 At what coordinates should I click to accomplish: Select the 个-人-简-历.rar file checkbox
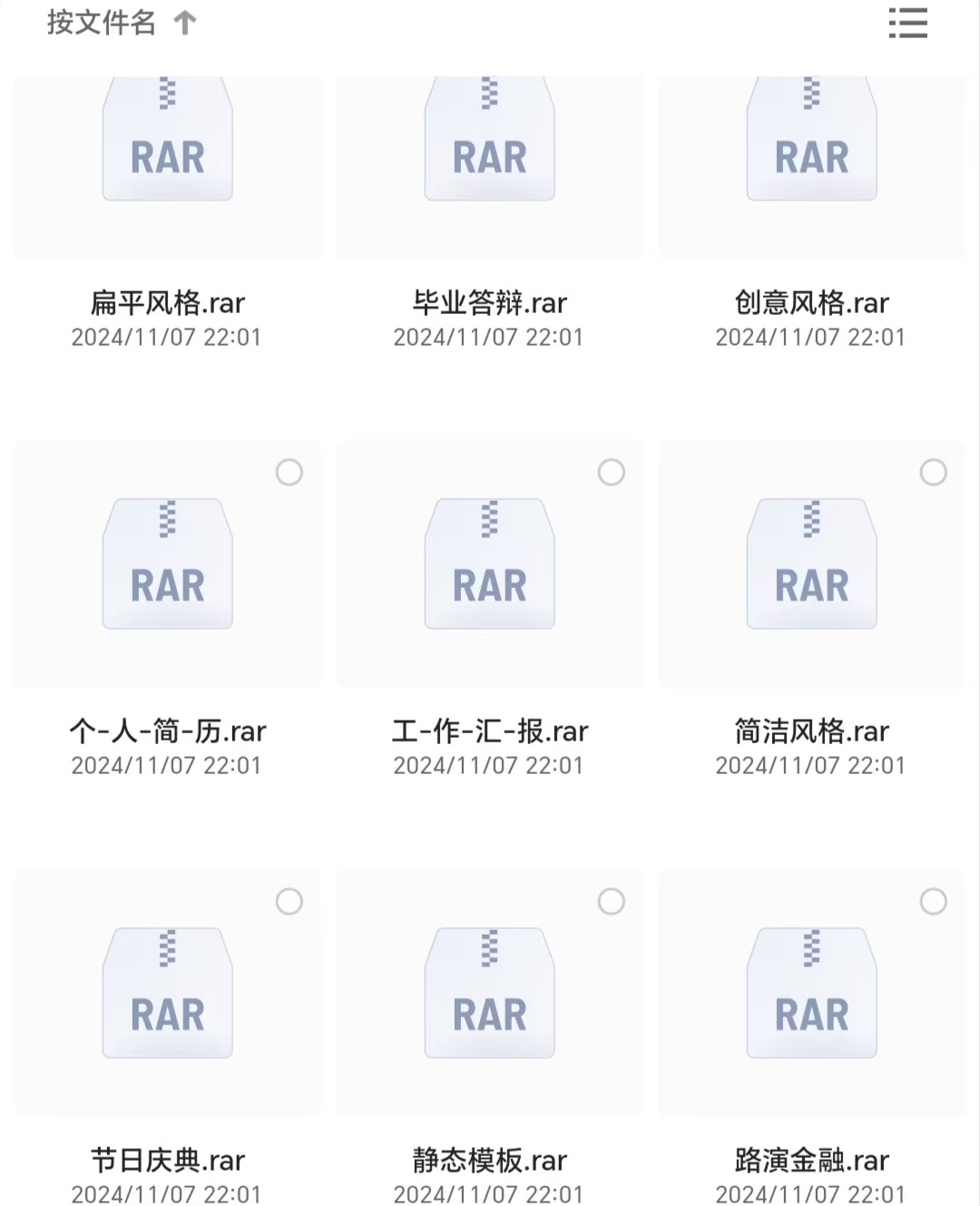tap(289, 472)
